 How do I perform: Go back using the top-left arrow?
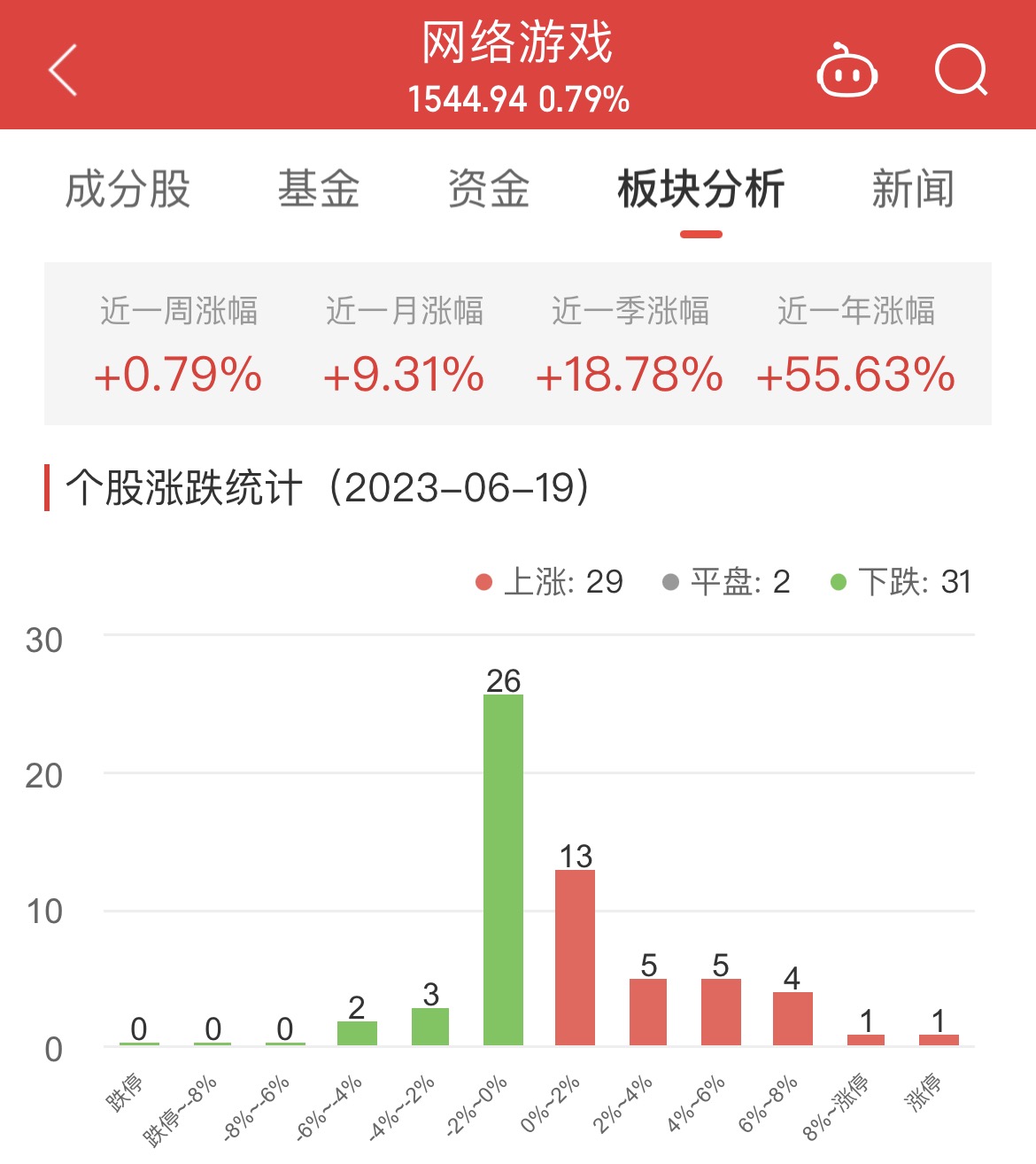pyautogui.click(x=64, y=70)
